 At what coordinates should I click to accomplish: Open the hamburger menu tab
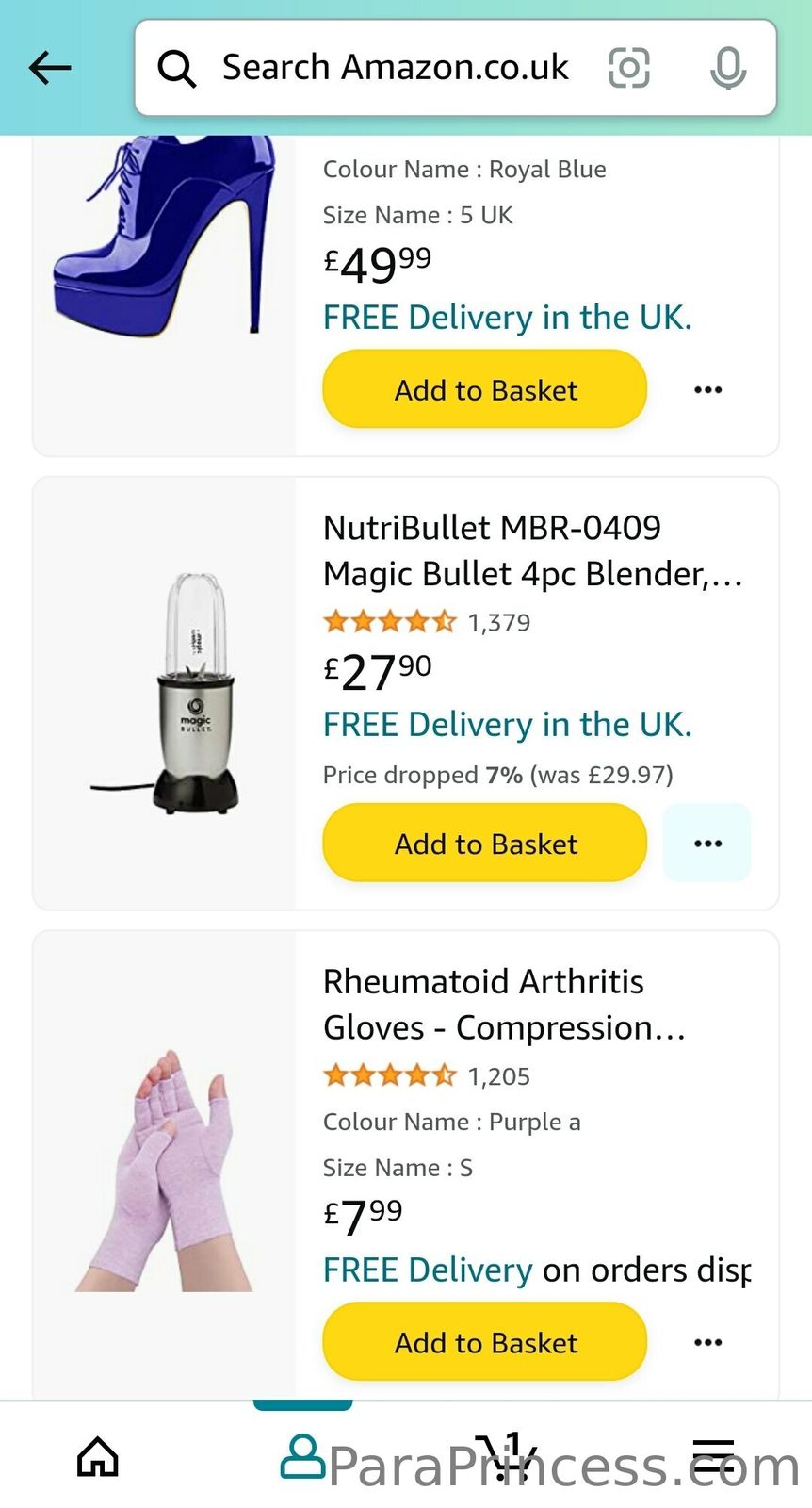[x=713, y=1456]
